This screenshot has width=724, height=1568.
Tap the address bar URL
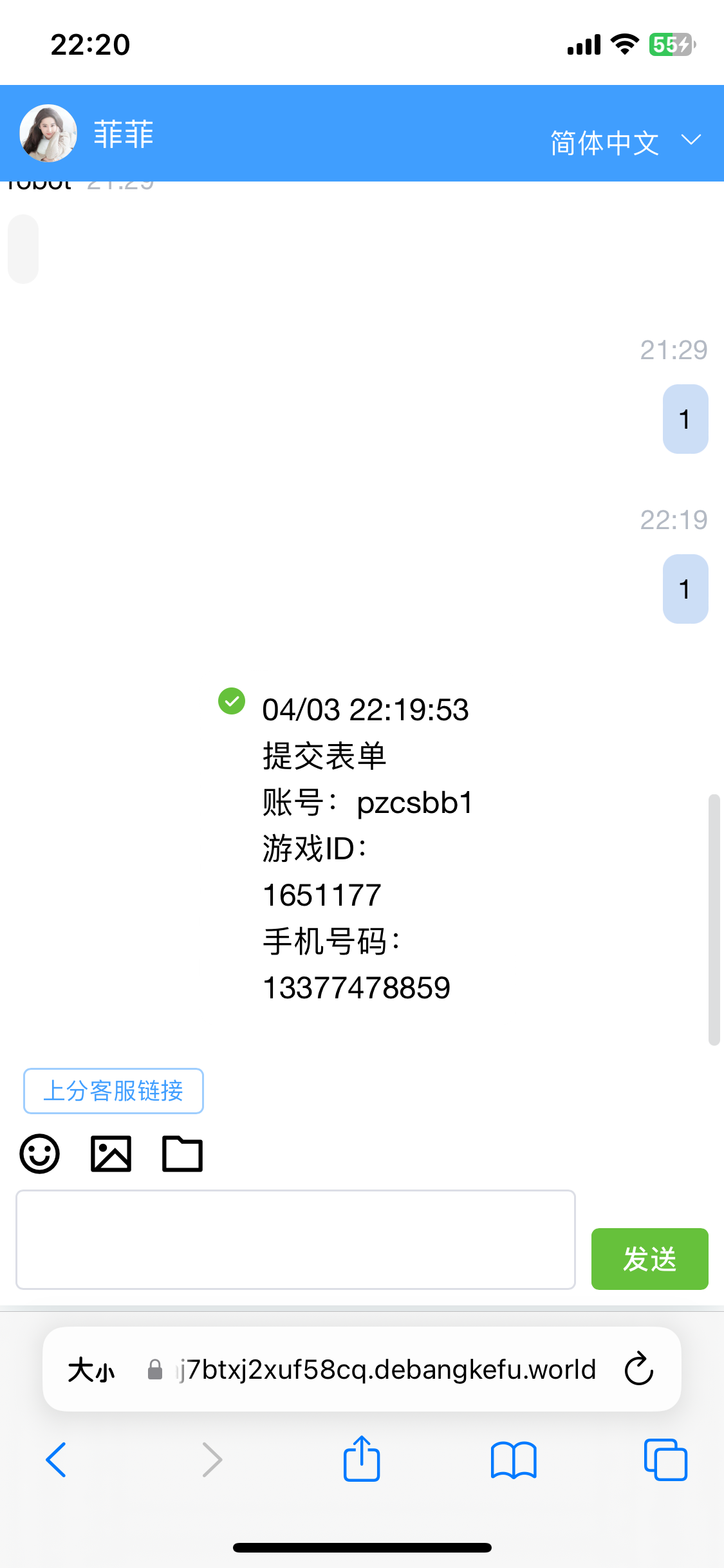[x=386, y=1370]
